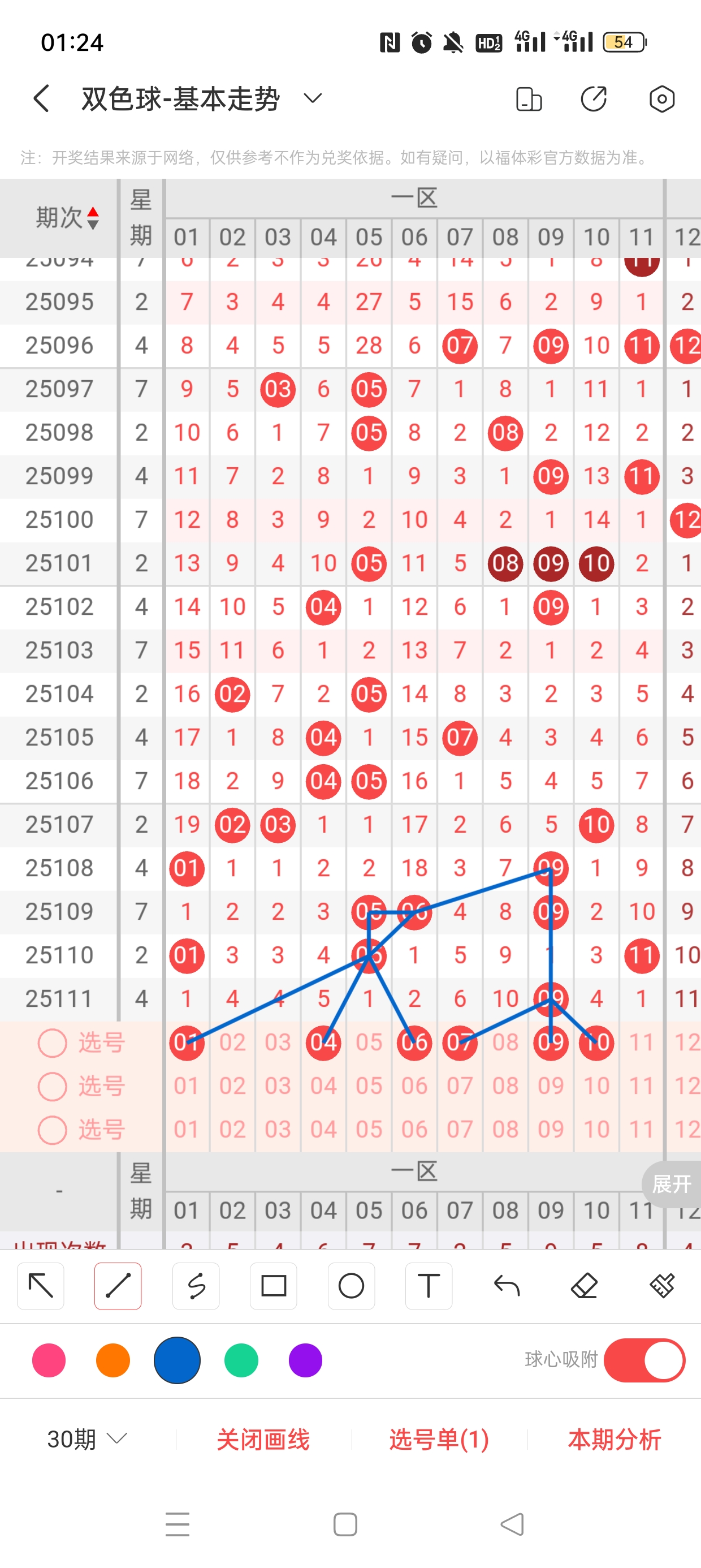Select the first 选号 row radio button

point(53,1043)
